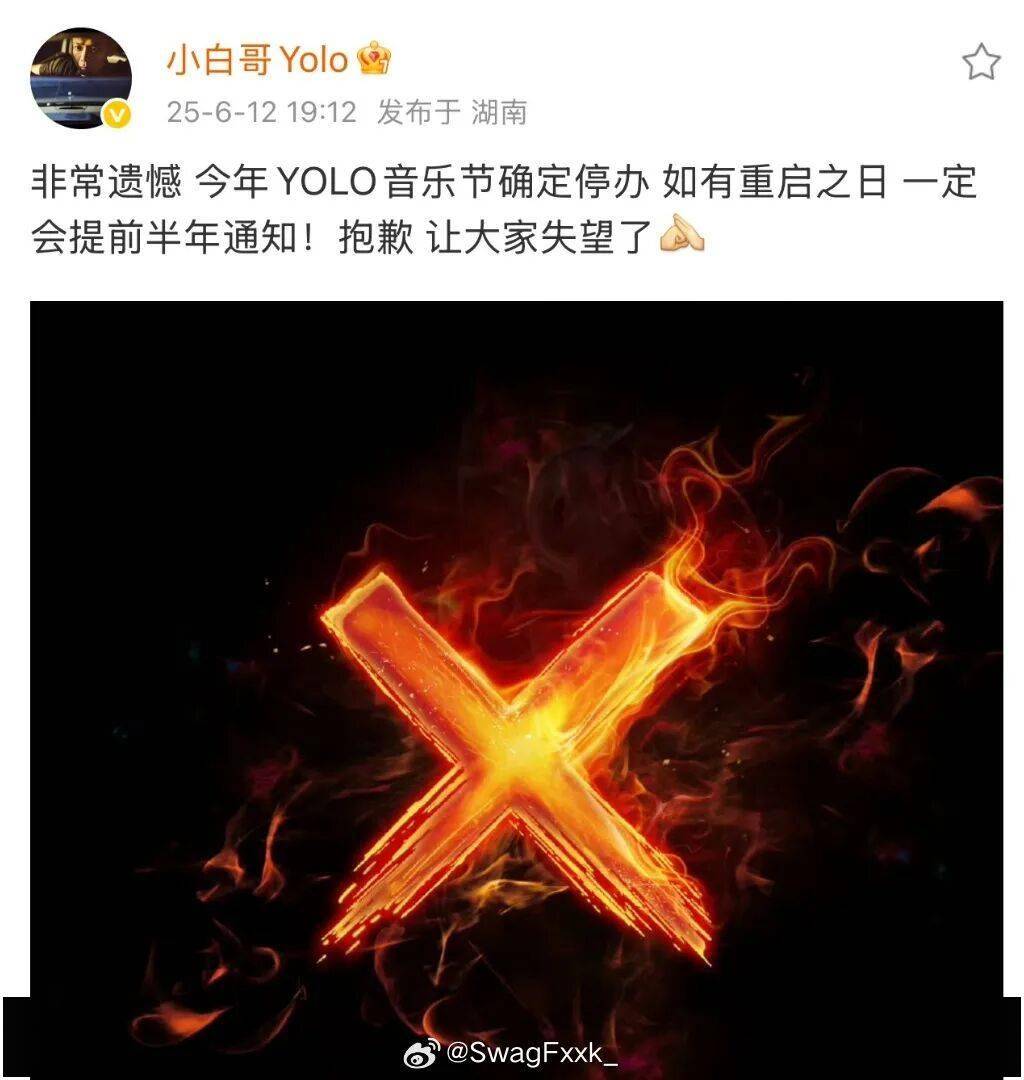Open 小白哥Yolo's profile picture
Viewport: 1024px width, 1080px height.
click(x=81, y=77)
